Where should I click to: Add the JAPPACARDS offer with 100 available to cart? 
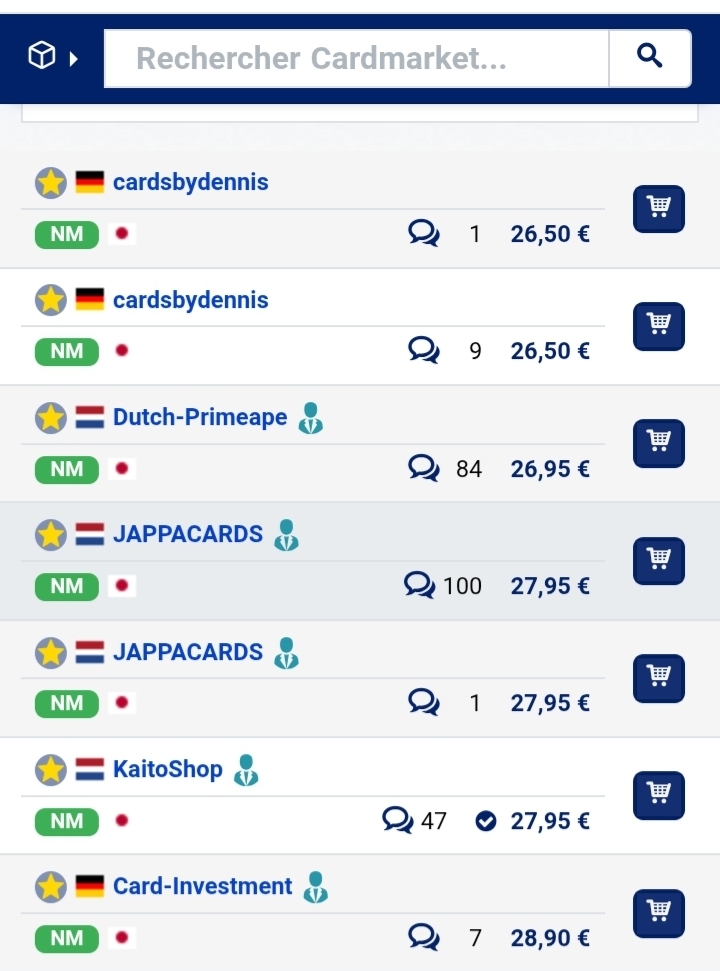click(659, 561)
